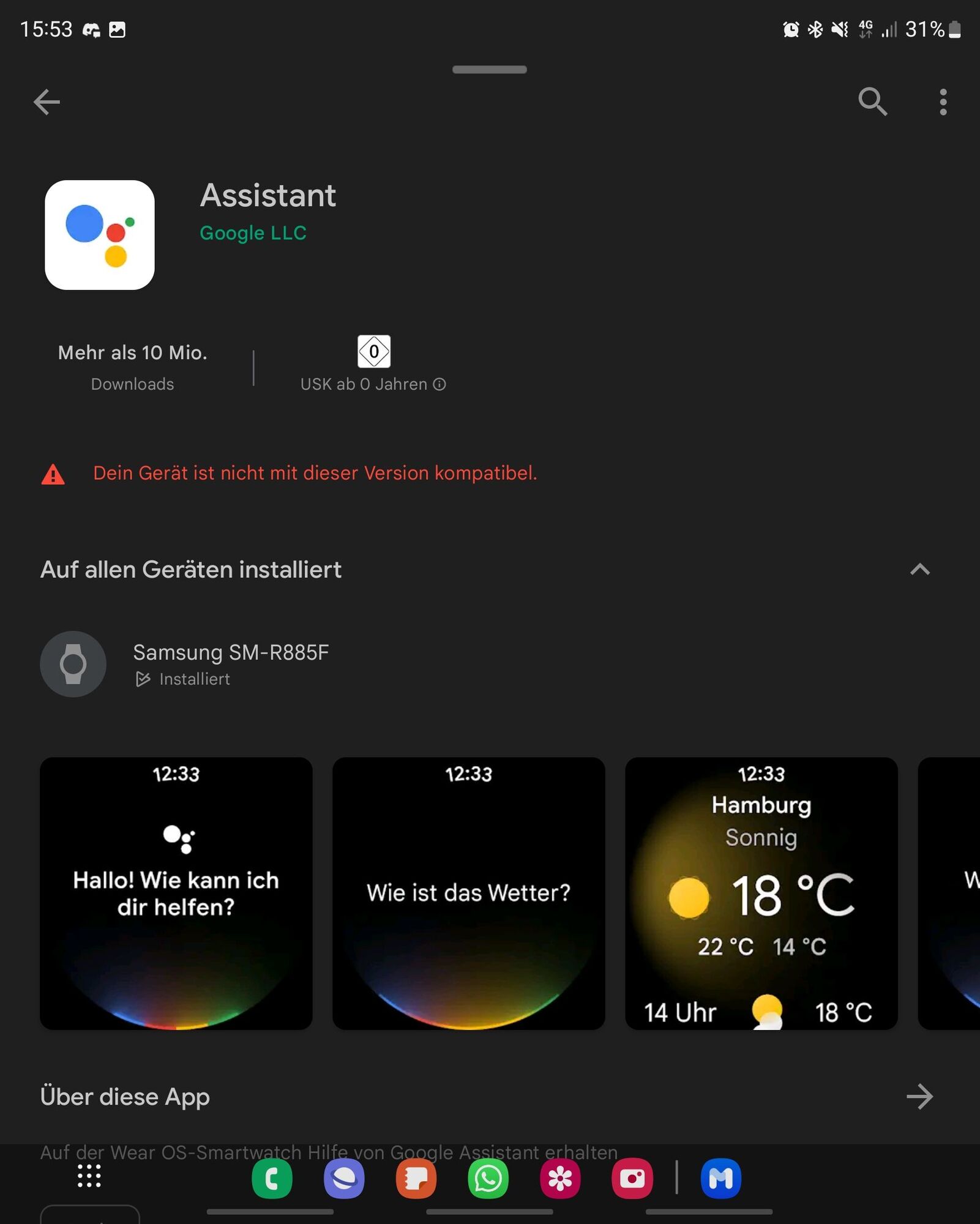
Task: Tap the USK rating info icon
Action: tap(438, 384)
